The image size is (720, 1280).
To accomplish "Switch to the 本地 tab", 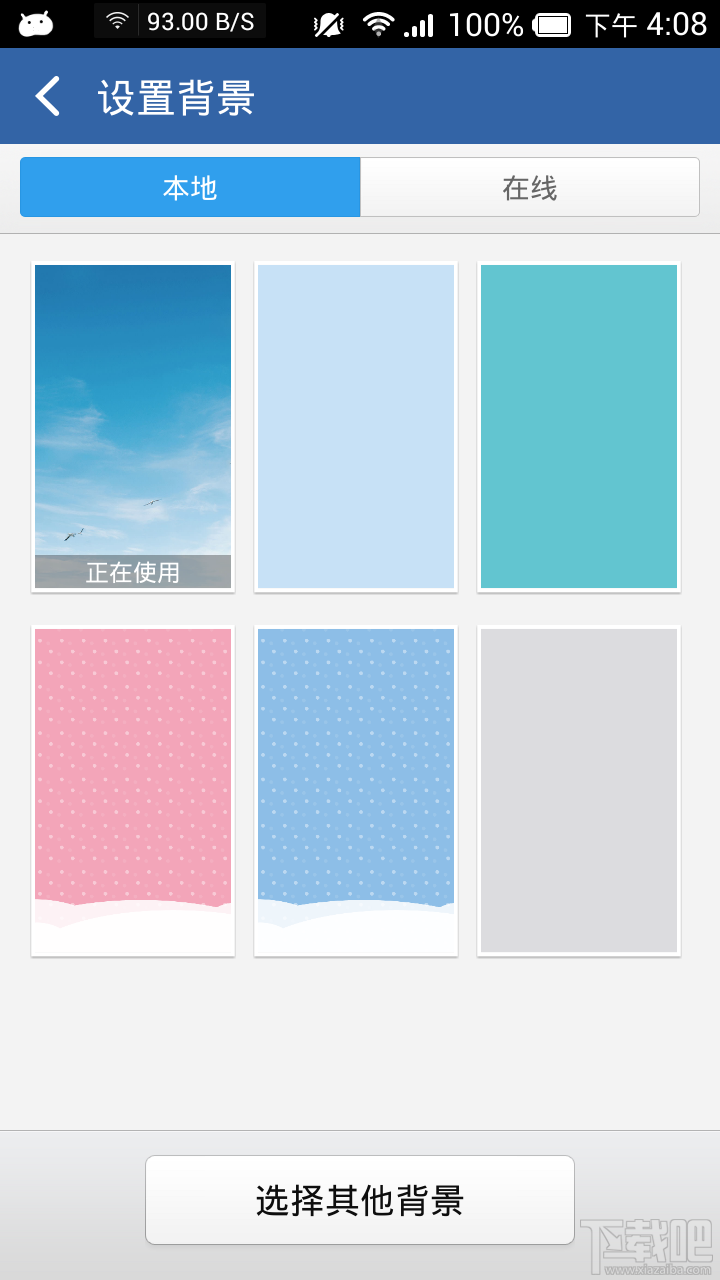I will coord(190,187).
